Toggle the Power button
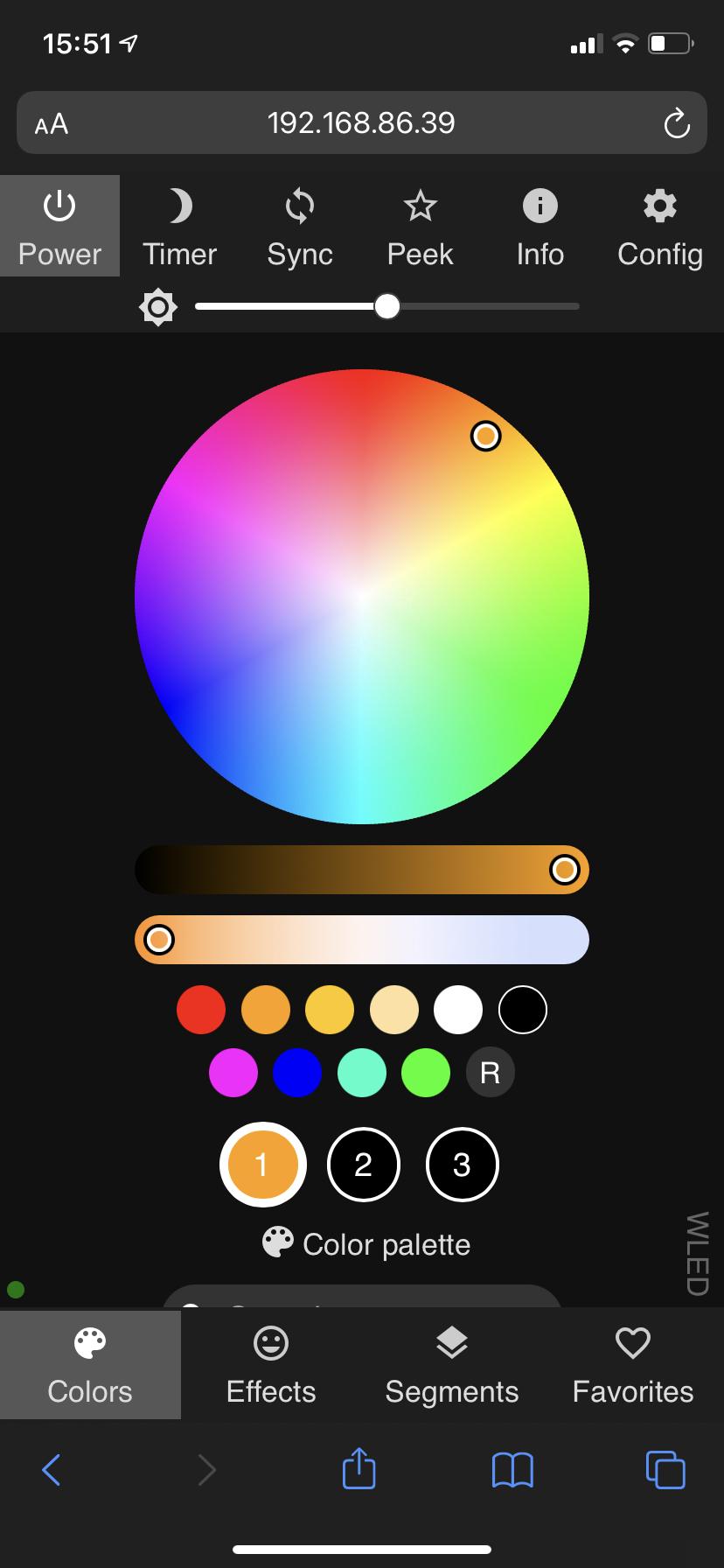 tap(59, 227)
